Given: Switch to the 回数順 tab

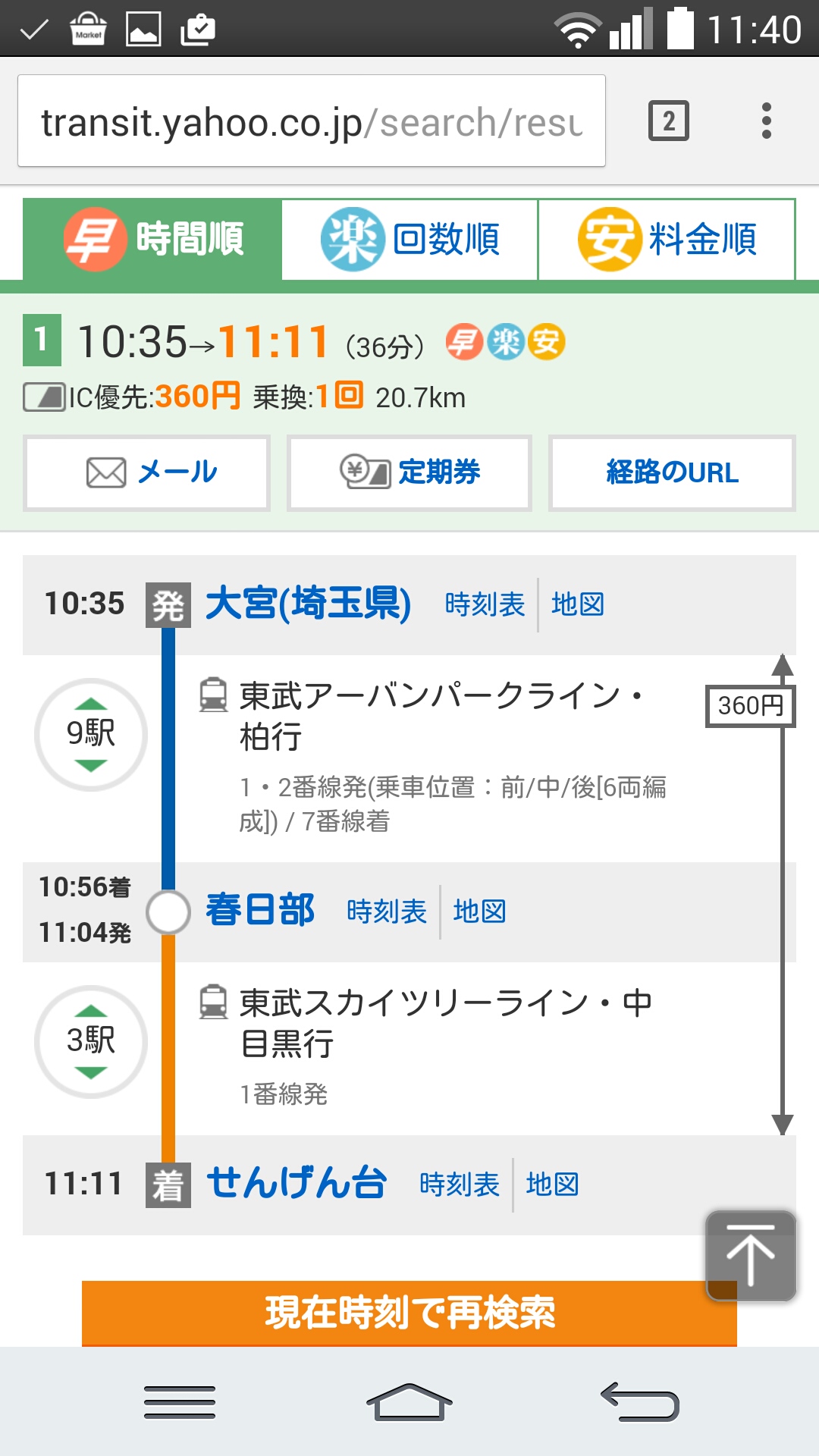Looking at the screenshot, I should [x=409, y=240].
